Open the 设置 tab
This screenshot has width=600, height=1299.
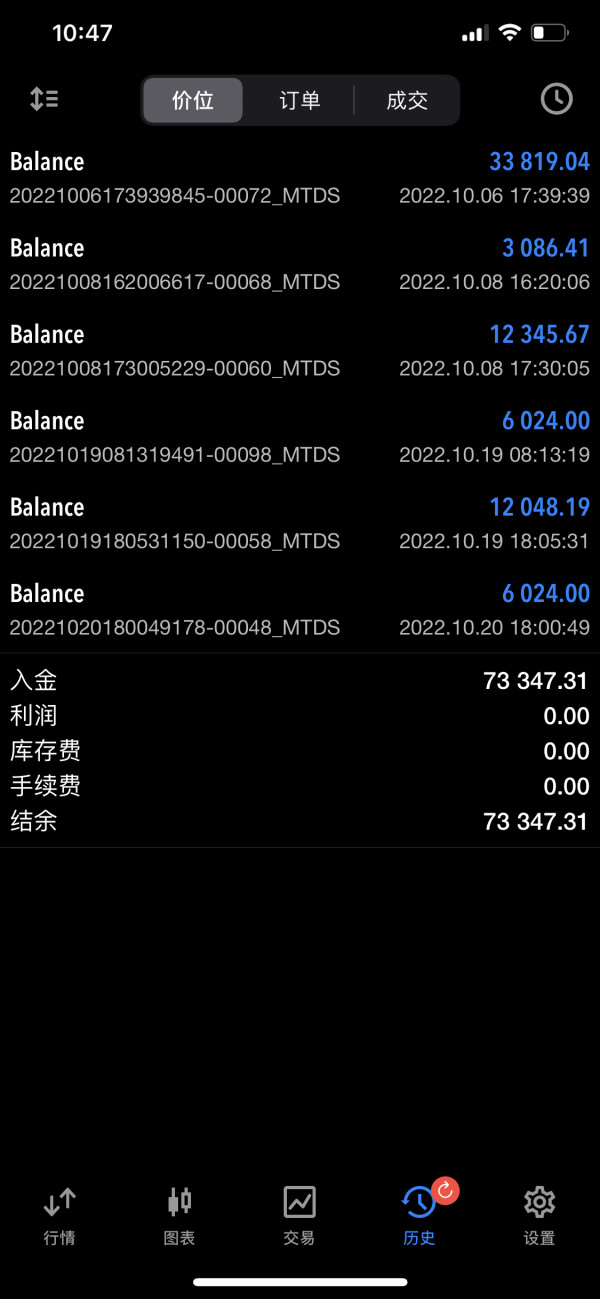[x=539, y=1215]
